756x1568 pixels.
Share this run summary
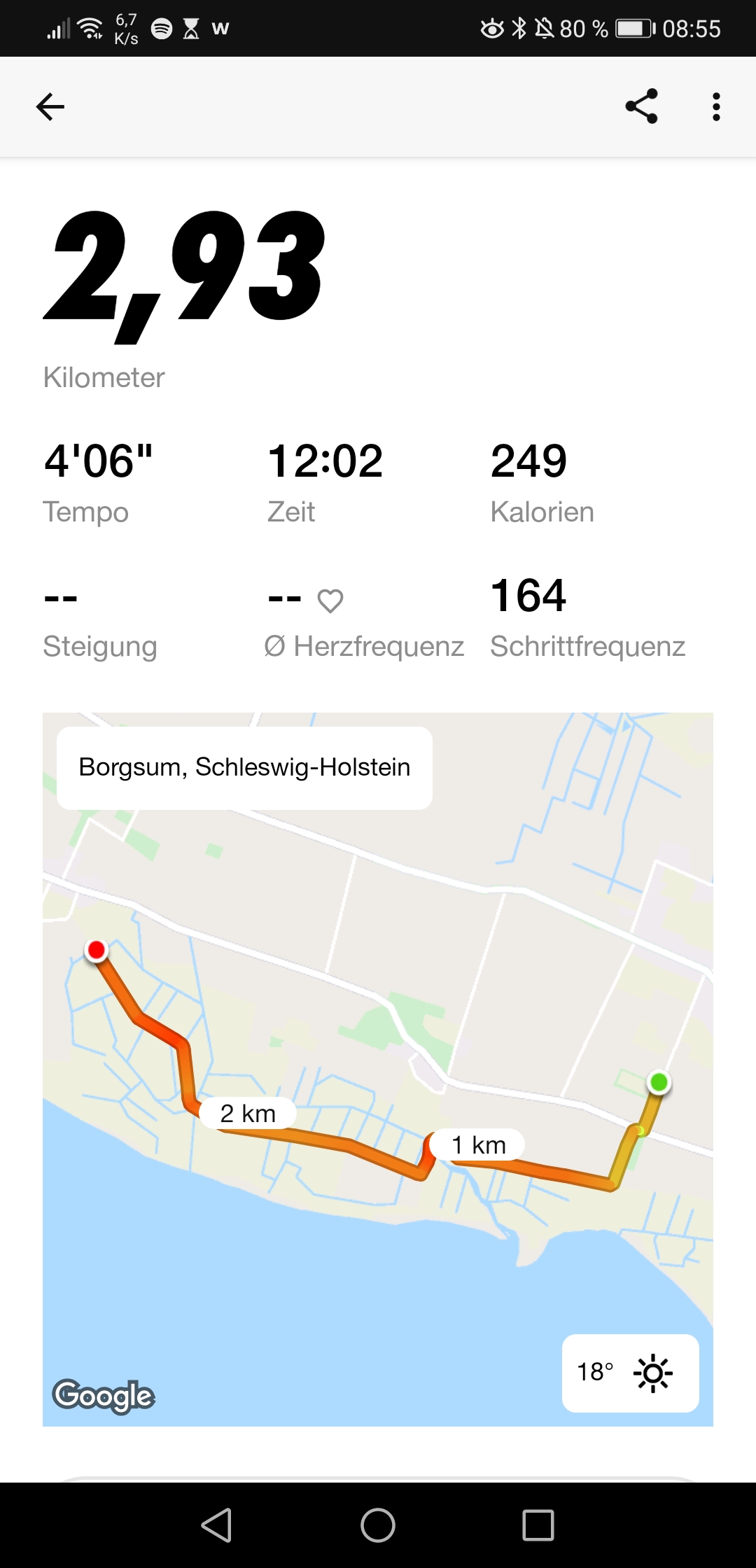click(x=641, y=106)
